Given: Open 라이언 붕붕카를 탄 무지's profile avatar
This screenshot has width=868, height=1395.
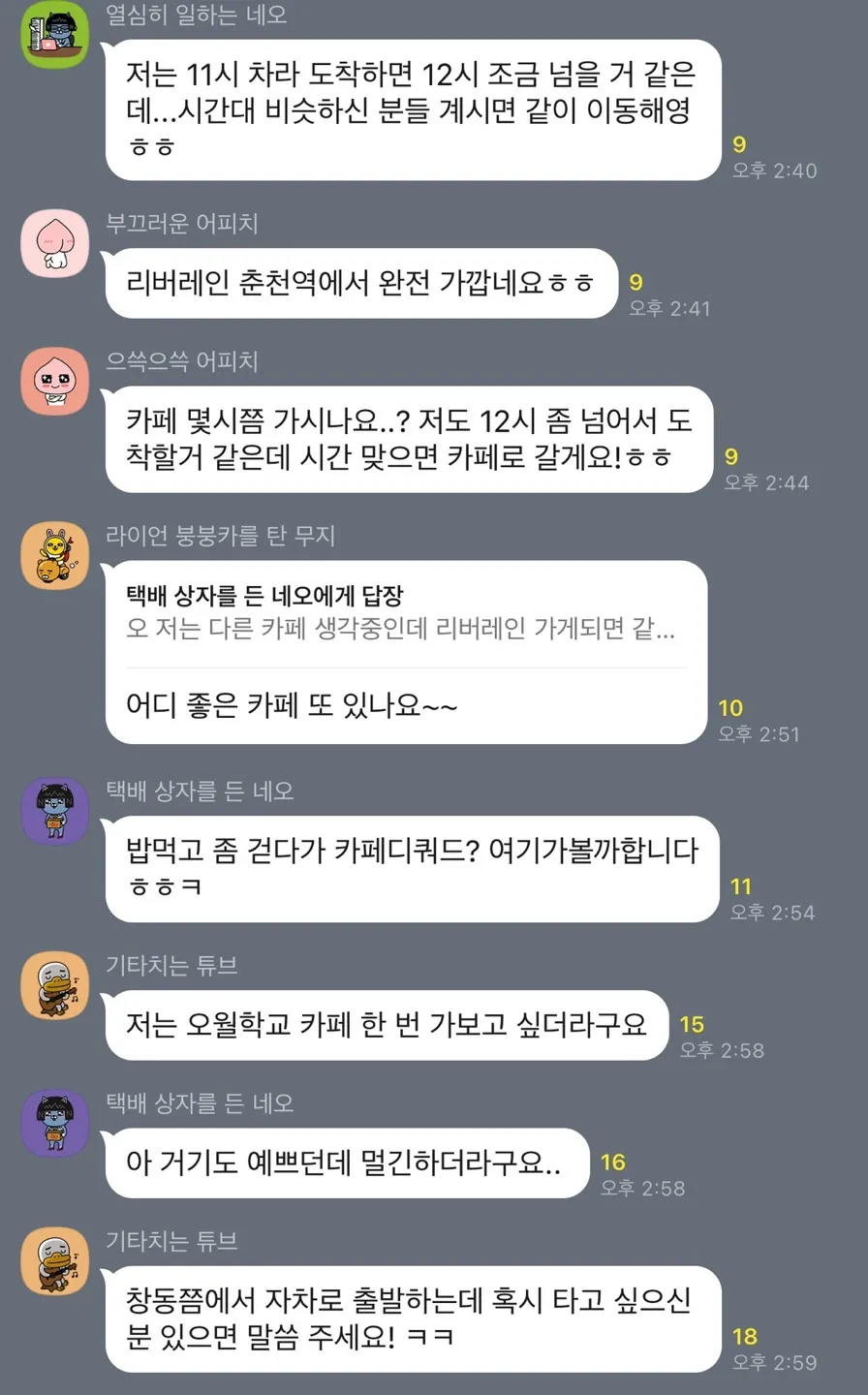Looking at the screenshot, I should tap(55, 555).
